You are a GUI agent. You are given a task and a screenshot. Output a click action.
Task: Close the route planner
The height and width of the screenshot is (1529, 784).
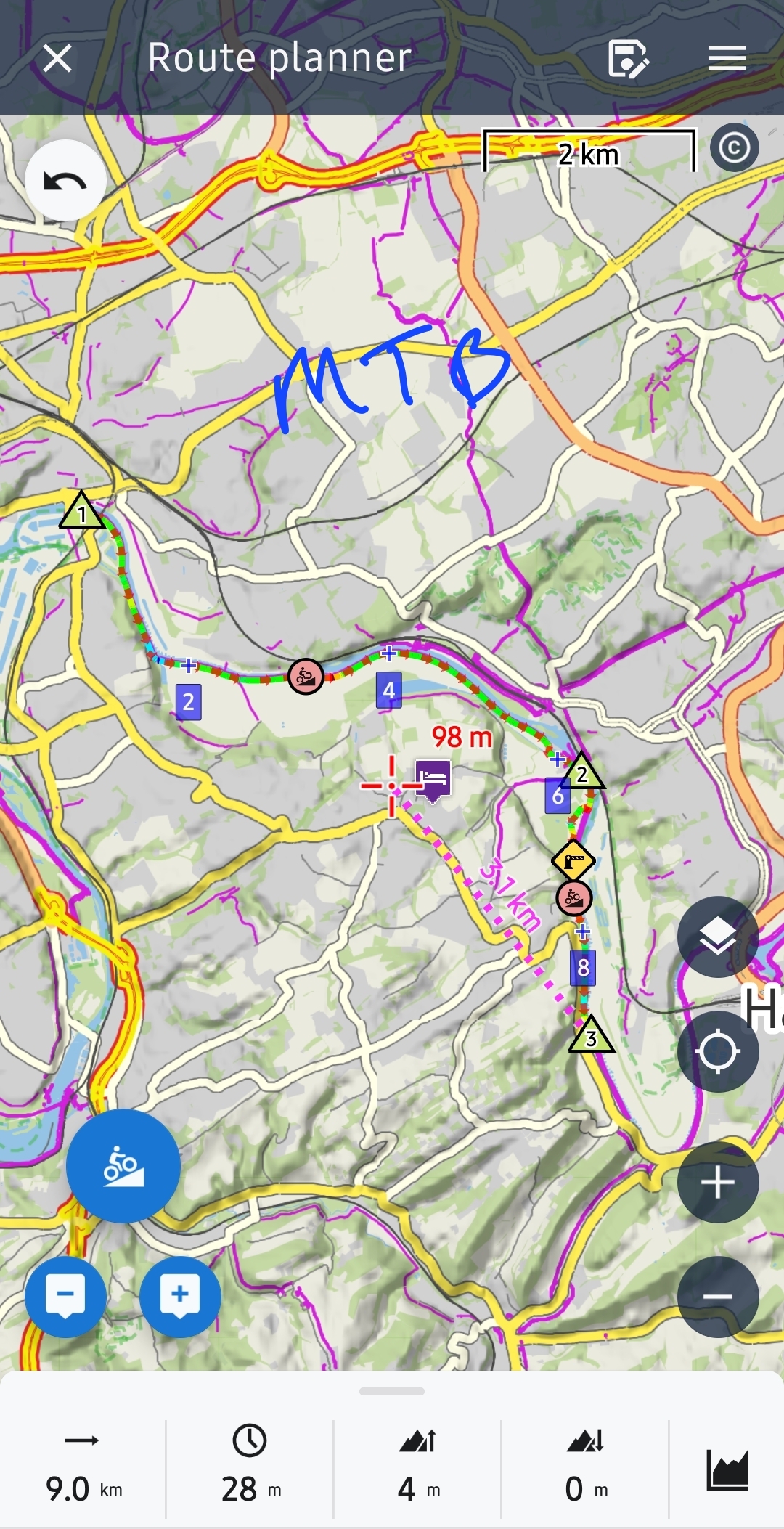57,58
